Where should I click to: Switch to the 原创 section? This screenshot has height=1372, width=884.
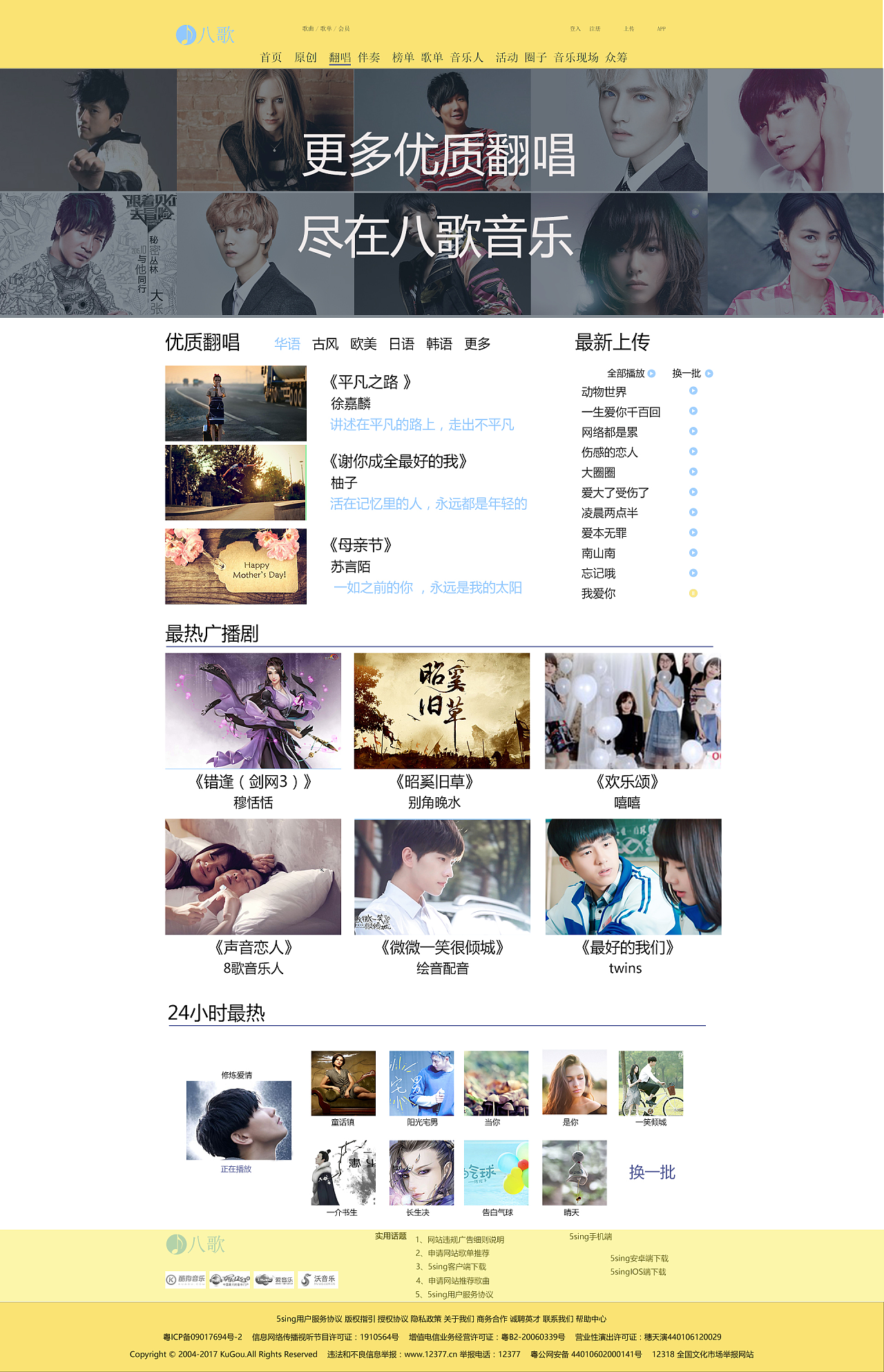pyautogui.click(x=305, y=57)
